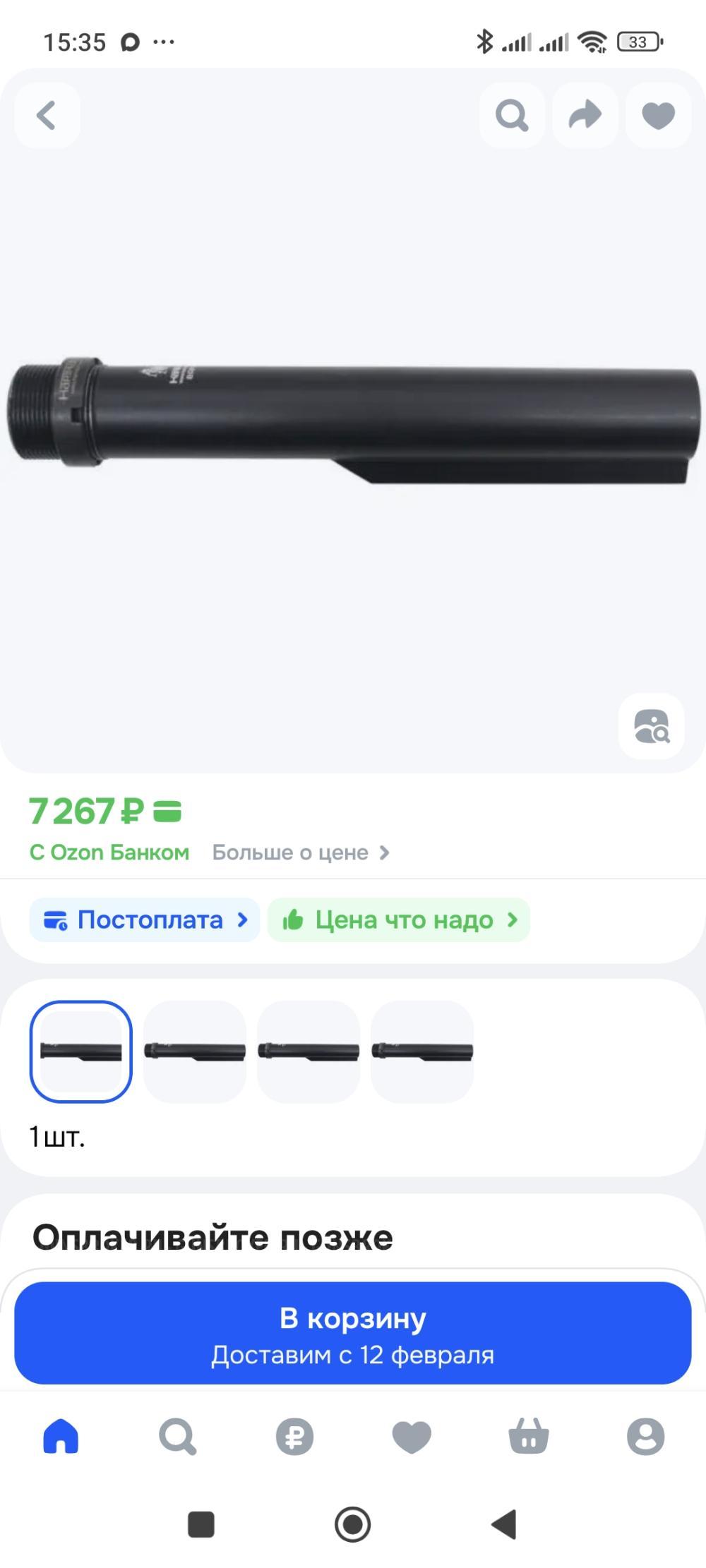
Task: Expand Больше о цене details
Action: 301,852
